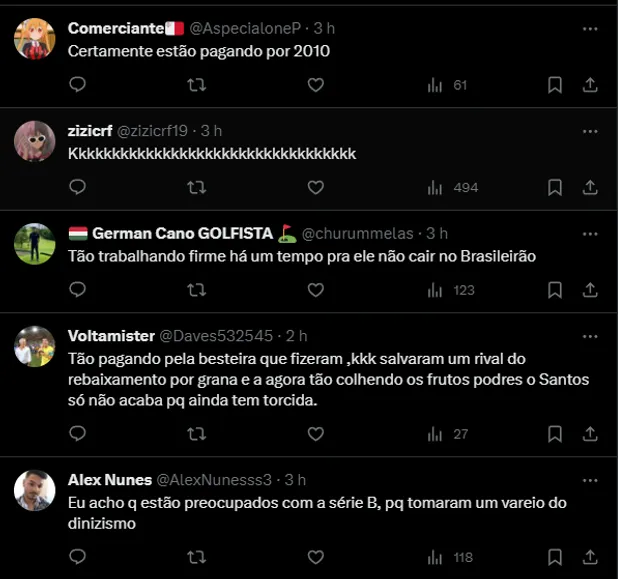
Task: Open overflow menu on Alex Nunes's tweet
Action: (590, 480)
